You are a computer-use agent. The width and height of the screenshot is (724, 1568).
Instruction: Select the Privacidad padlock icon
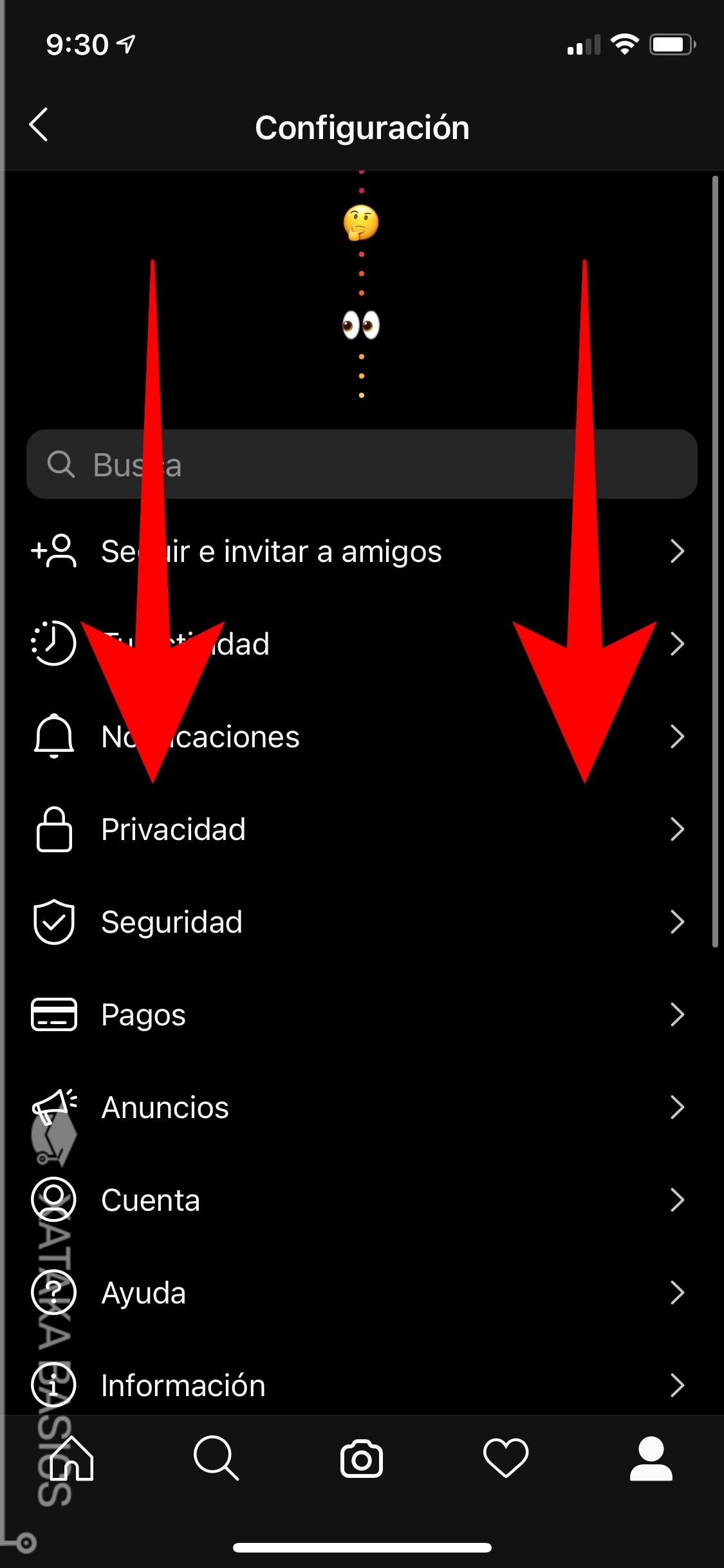(x=54, y=830)
